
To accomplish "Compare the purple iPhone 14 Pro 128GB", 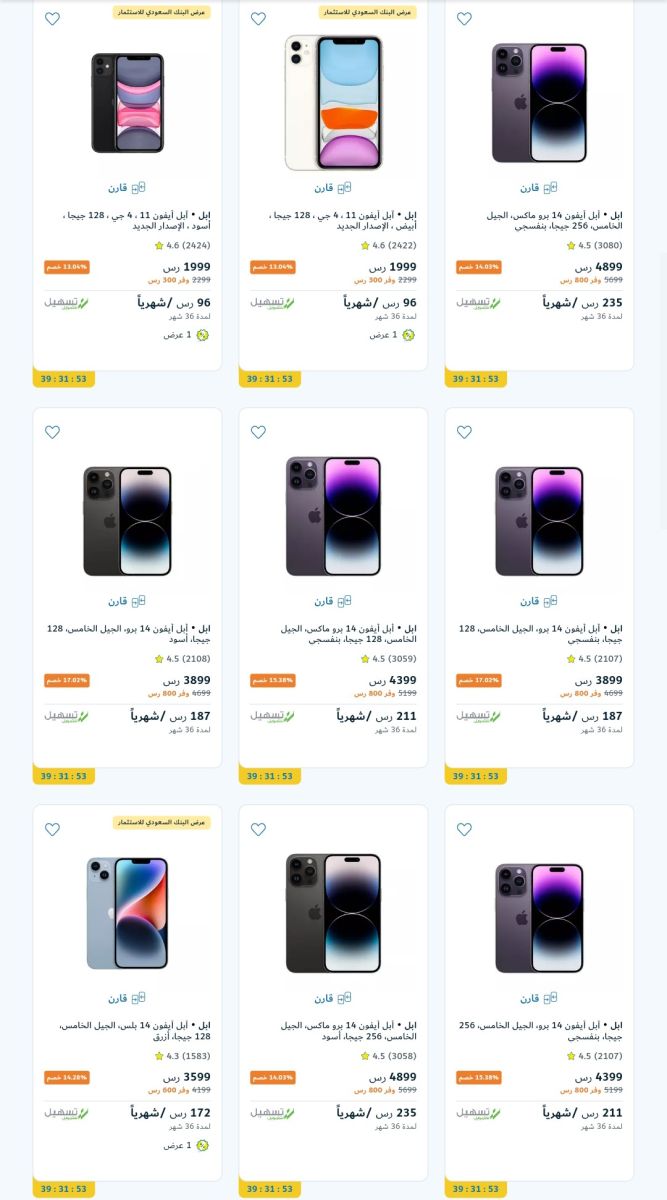I will pos(538,601).
